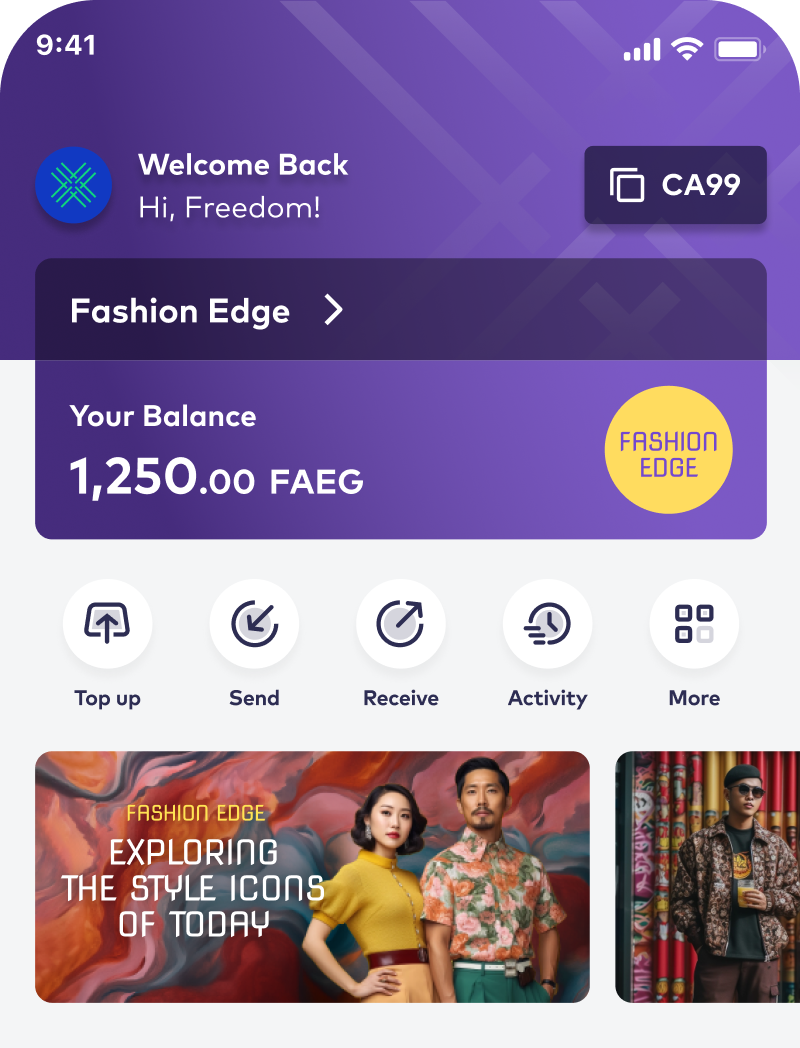This screenshot has height=1048, width=800.
Task: Open the banner with man in sunglasses
Action: coord(708,877)
